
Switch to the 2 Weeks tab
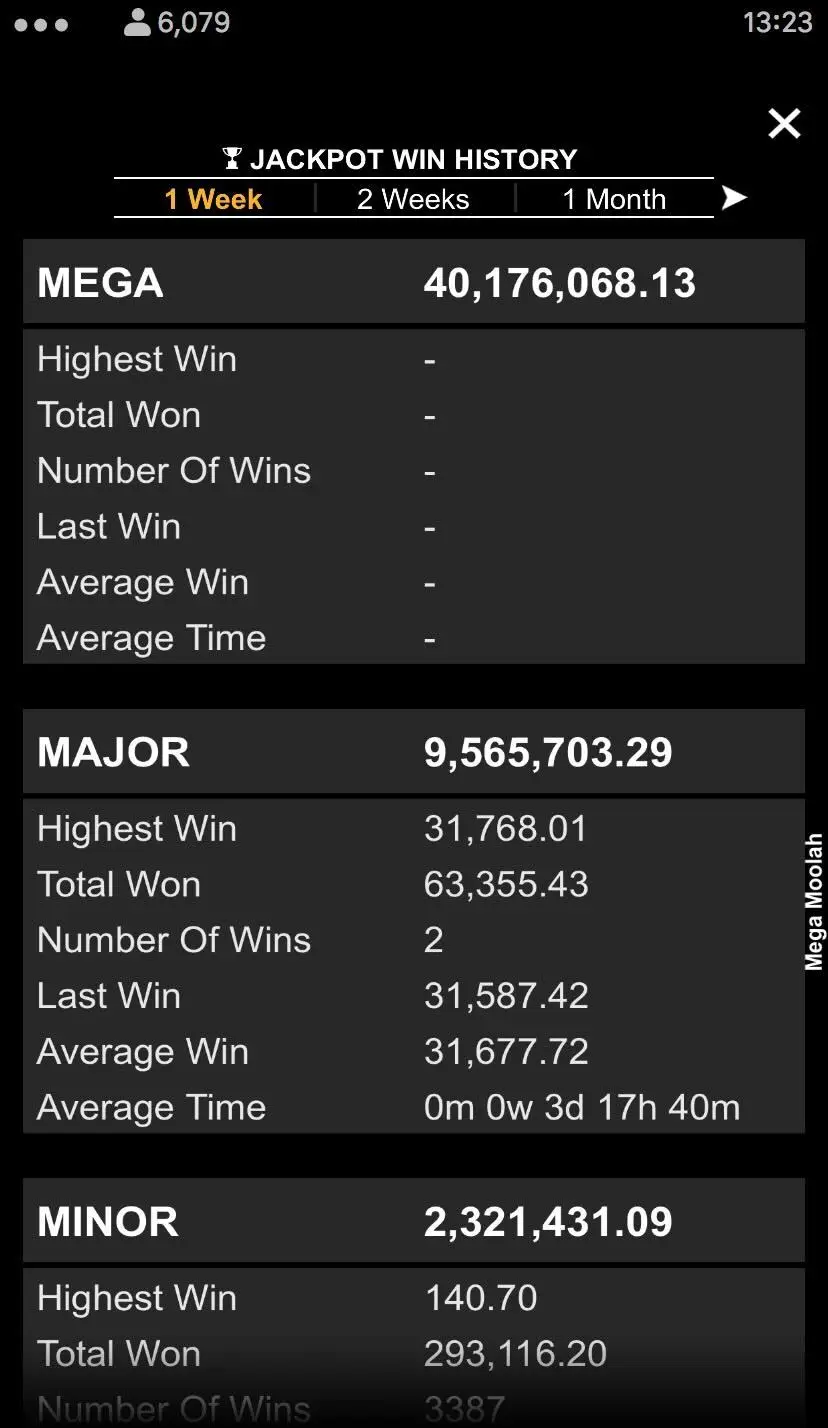pos(413,199)
